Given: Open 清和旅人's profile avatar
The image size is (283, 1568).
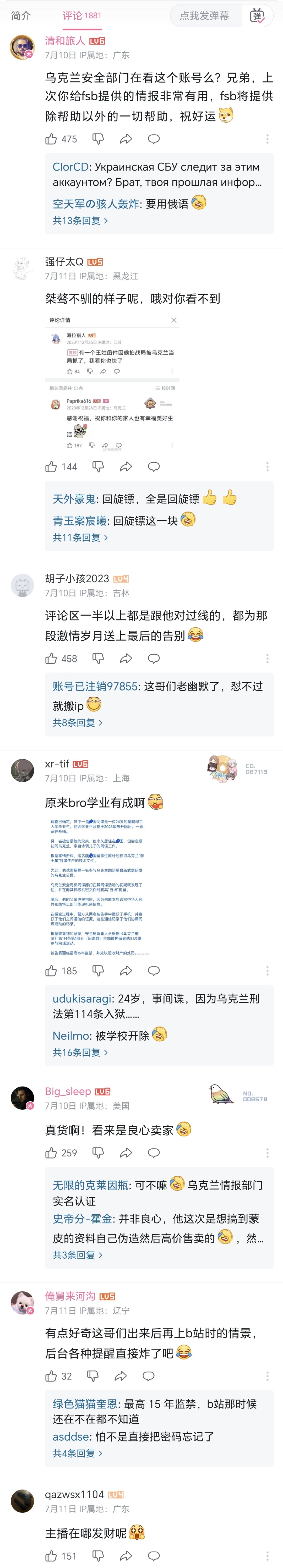Looking at the screenshot, I should point(23,47).
